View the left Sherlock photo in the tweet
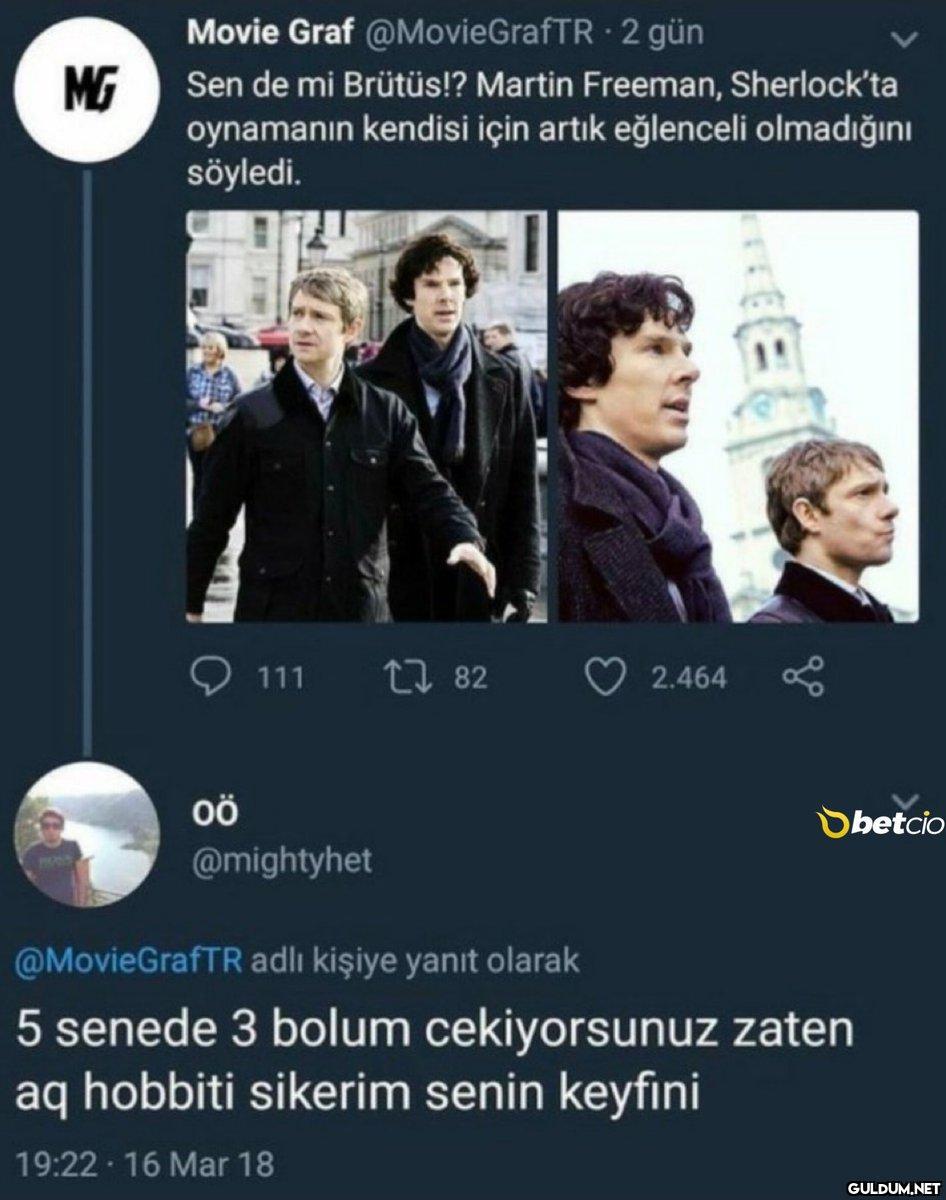This screenshot has height=1200, width=946. pyautogui.click(x=365, y=416)
